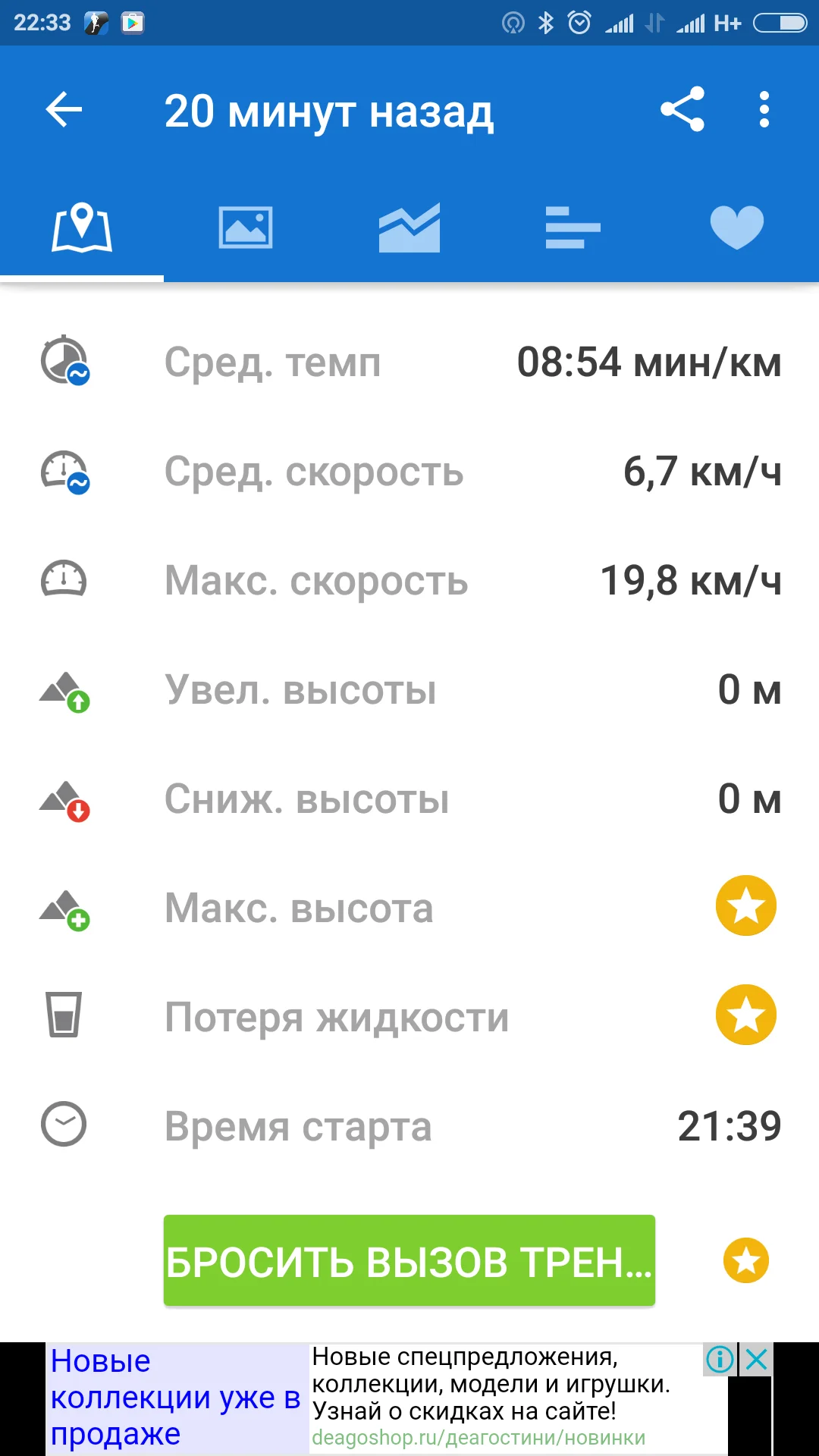Unlock premium star for Потеря жидкости
Viewport: 819px width, 1456px height.
(746, 1015)
